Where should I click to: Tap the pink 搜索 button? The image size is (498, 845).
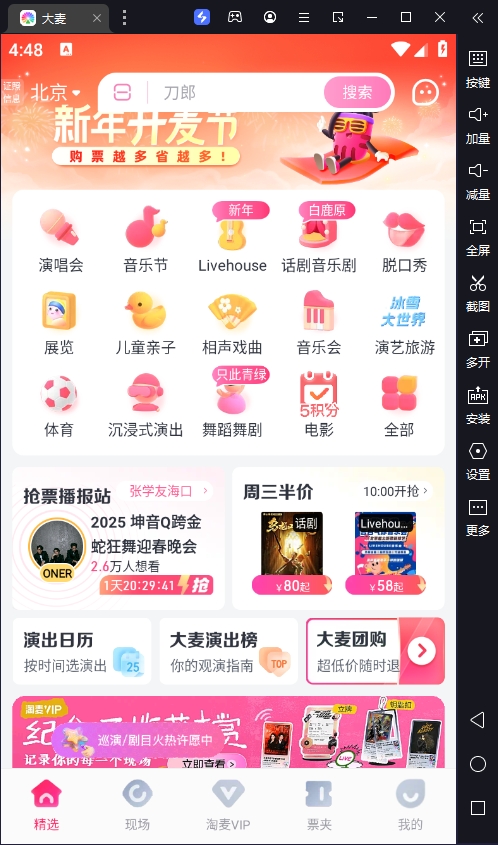357,93
